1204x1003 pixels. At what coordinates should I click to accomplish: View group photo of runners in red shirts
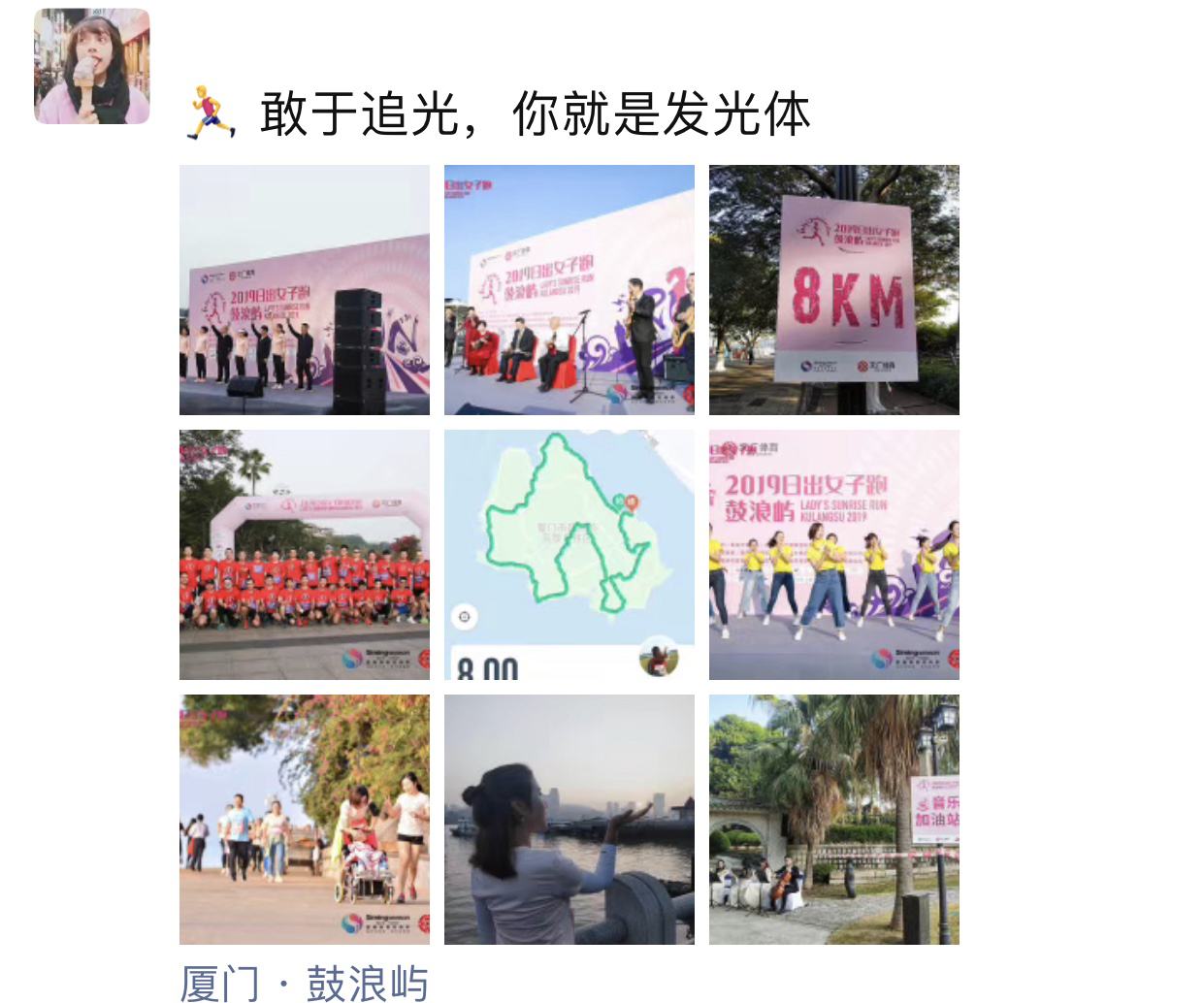click(x=305, y=555)
